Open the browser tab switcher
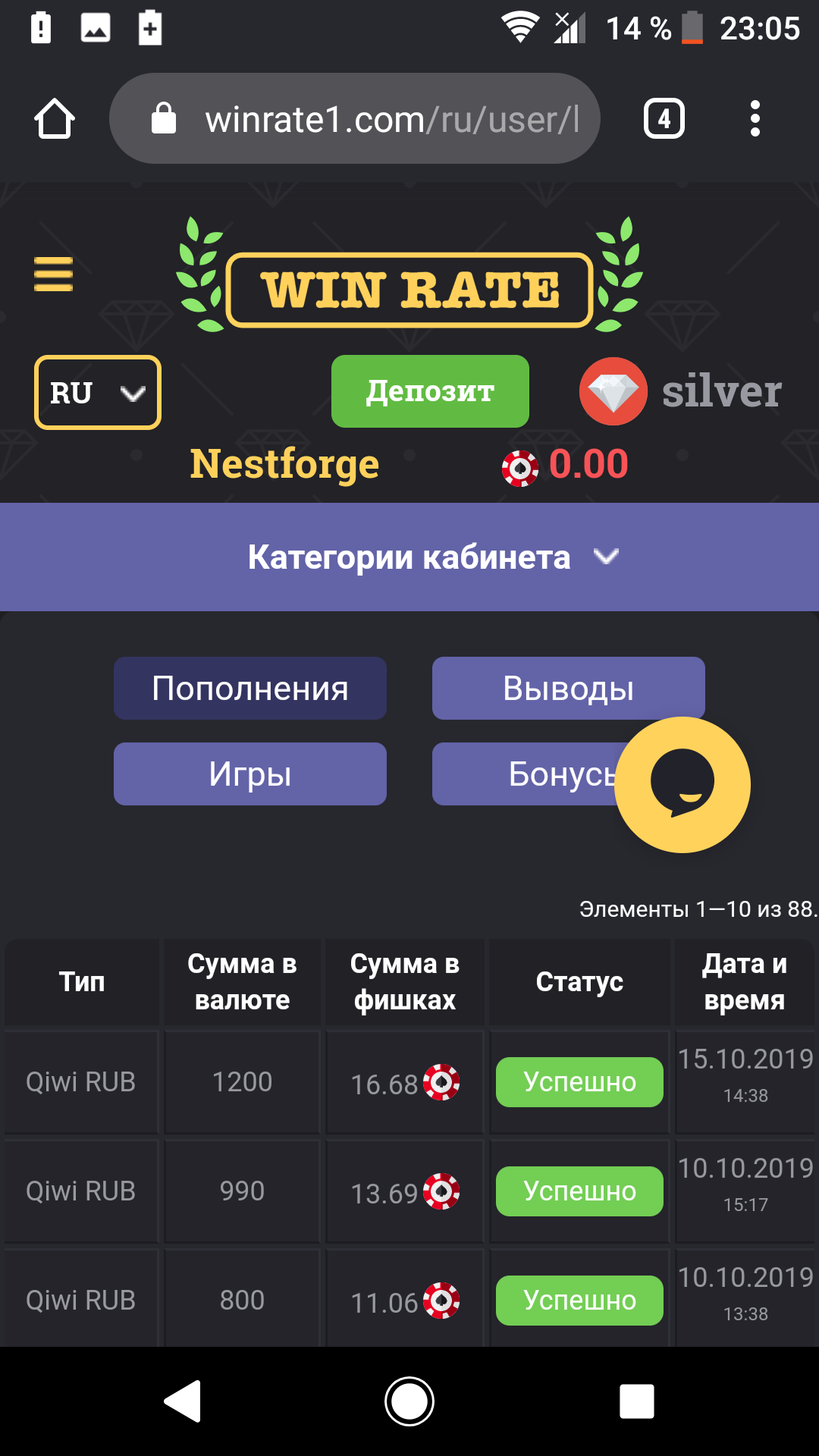819x1456 pixels. click(x=664, y=119)
